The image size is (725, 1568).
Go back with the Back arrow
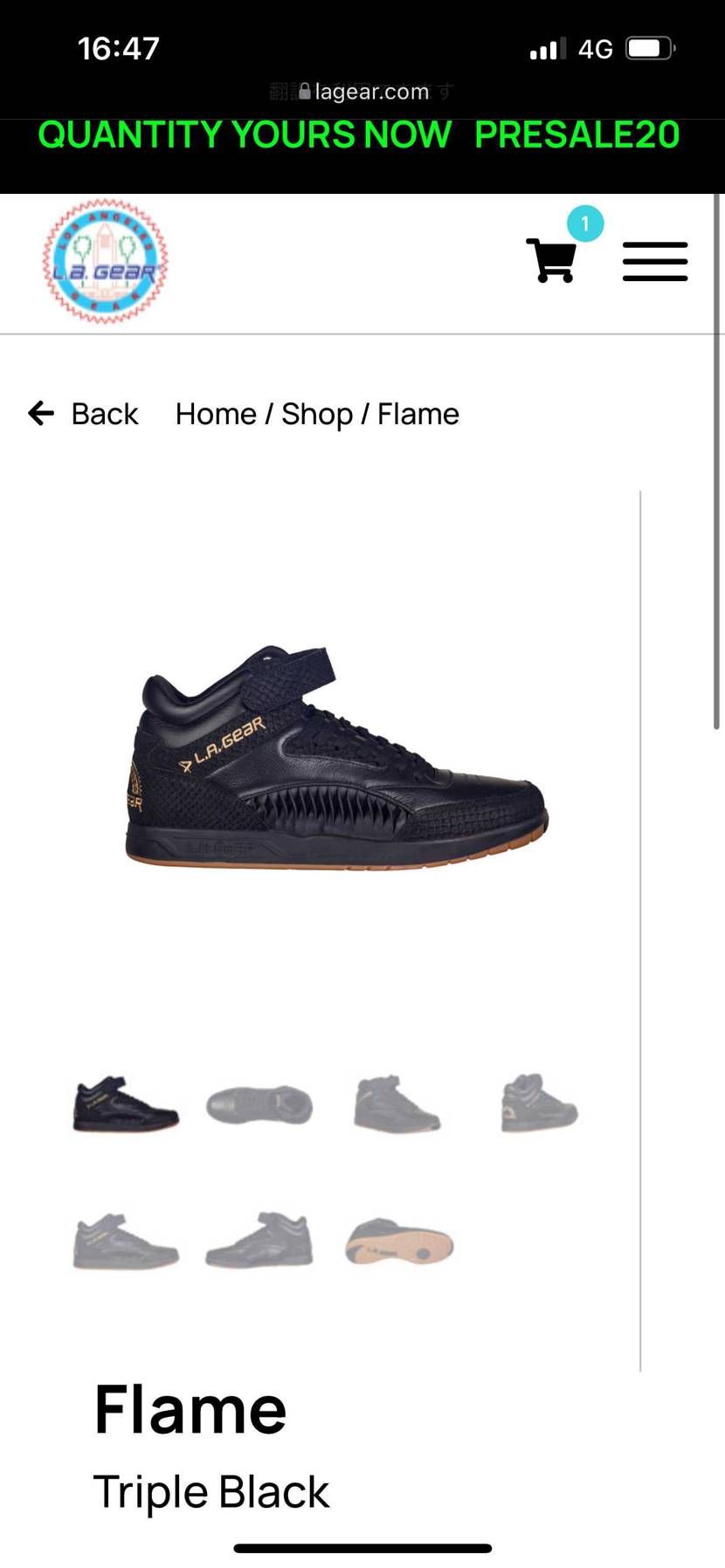click(x=83, y=413)
